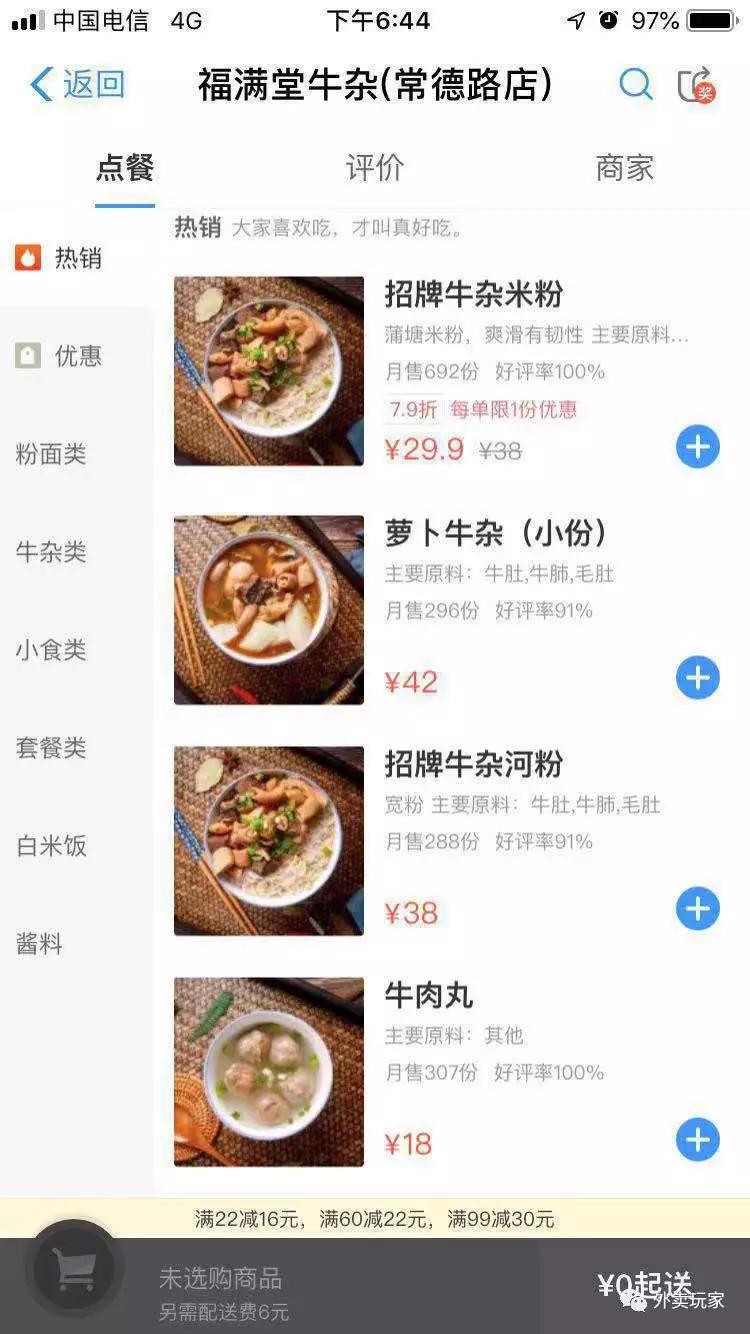
Task: Add 萝卜牛杂（小份）to cart
Action: (x=697, y=678)
